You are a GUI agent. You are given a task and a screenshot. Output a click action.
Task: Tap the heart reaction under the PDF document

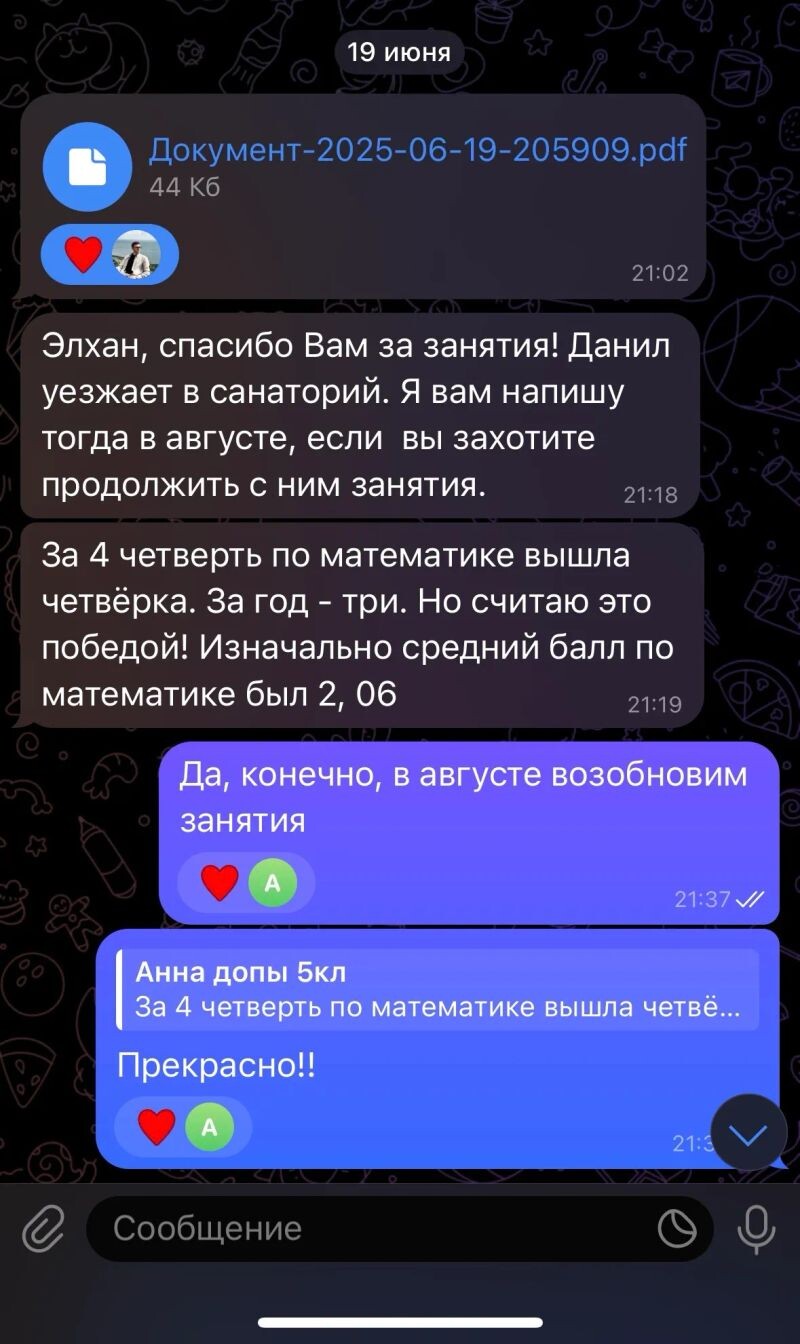click(x=84, y=255)
